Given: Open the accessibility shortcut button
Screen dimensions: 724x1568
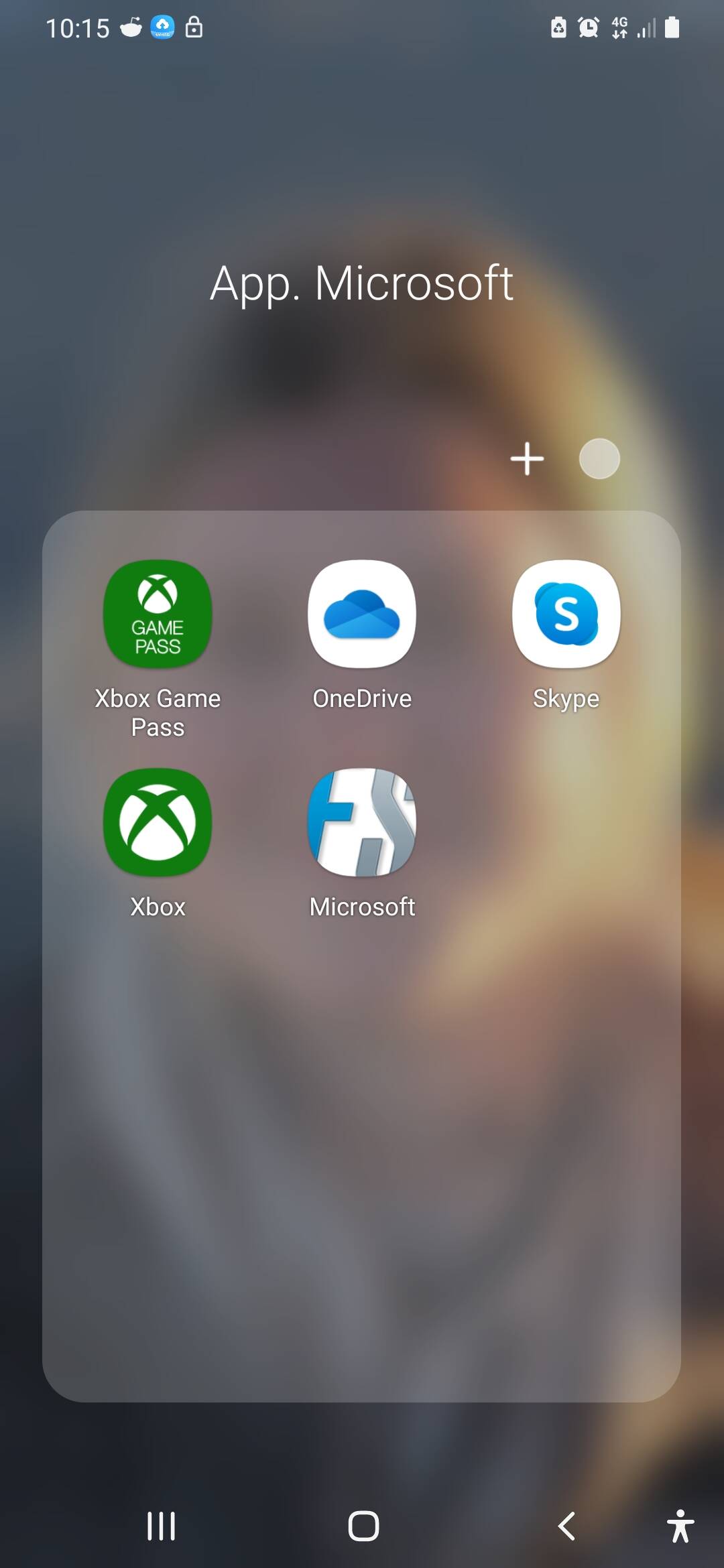Looking at the screenshot, I should pyautogui.click(x=680, y=1526).
